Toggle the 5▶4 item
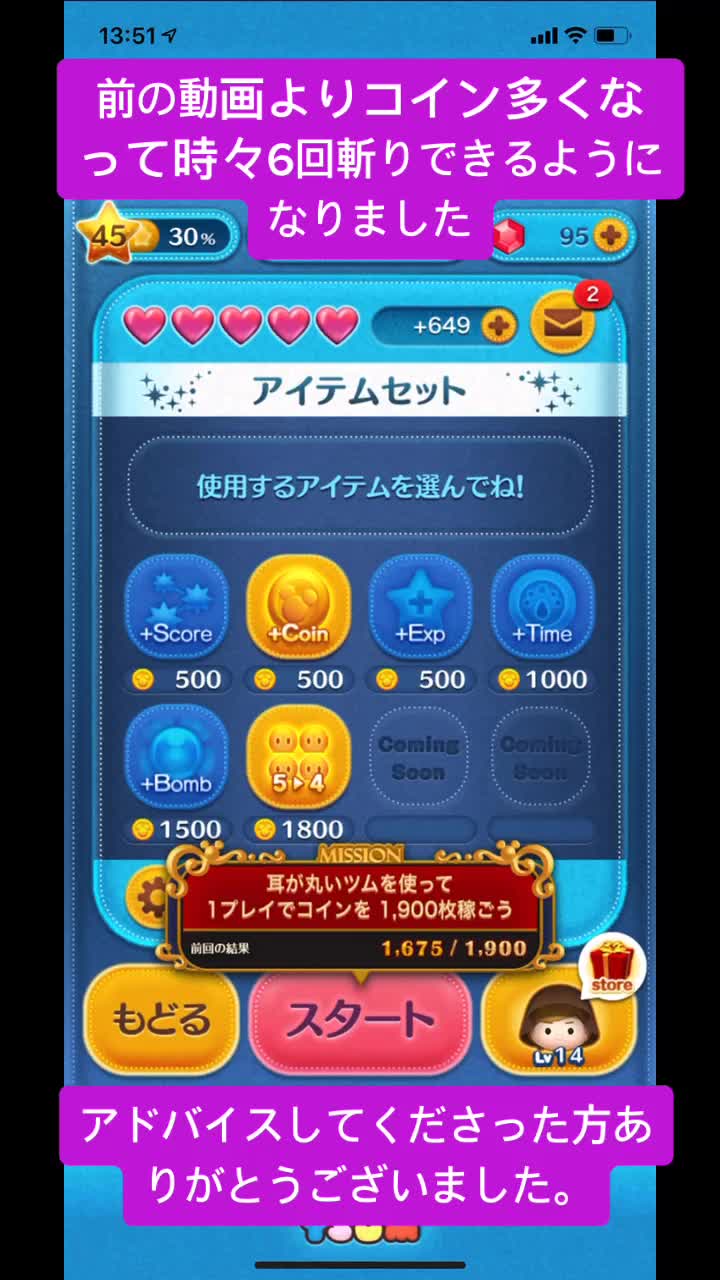This screenshot has width=720, height=1280. (x=298, y=758)
